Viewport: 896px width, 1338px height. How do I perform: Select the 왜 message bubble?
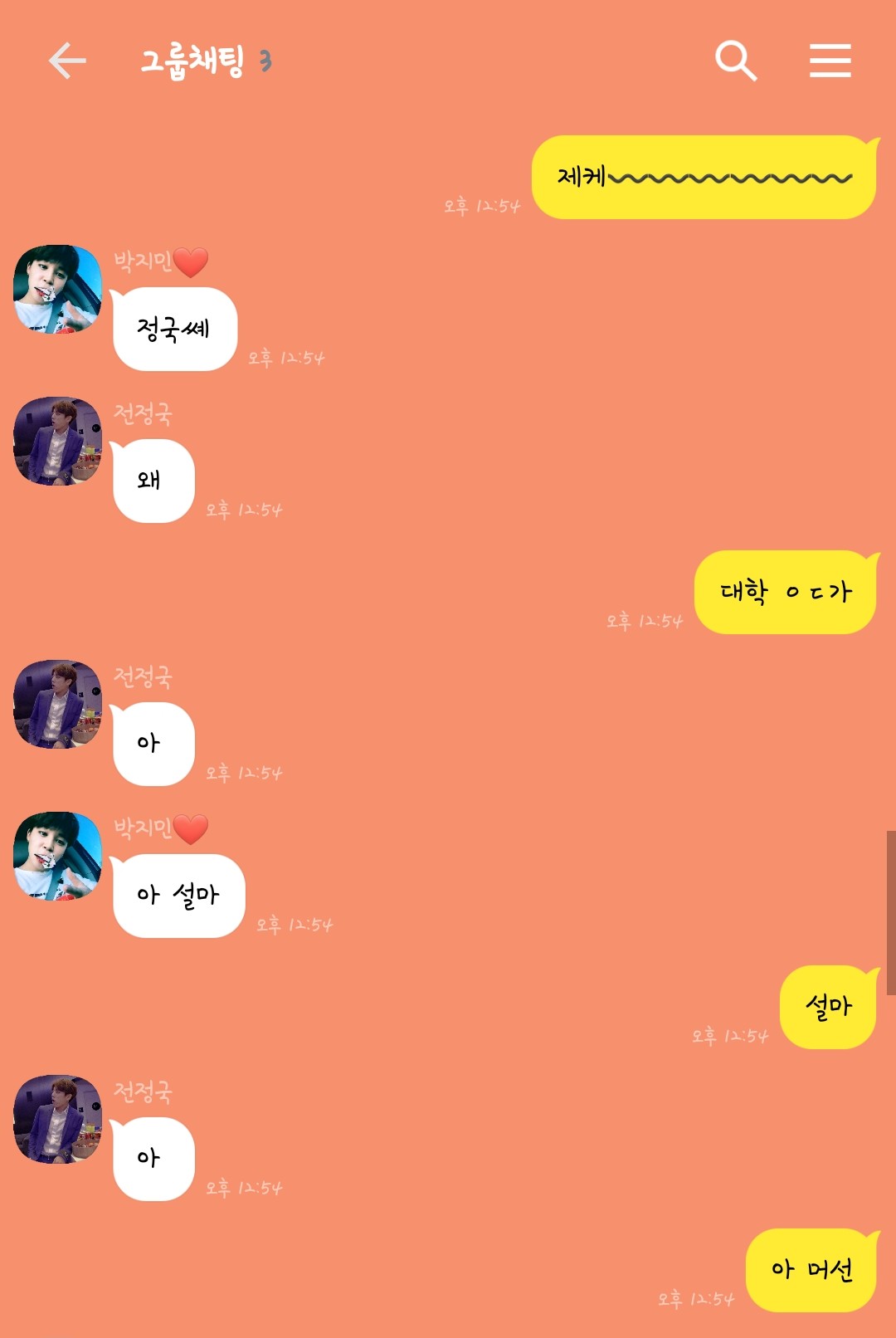[153, 481]
